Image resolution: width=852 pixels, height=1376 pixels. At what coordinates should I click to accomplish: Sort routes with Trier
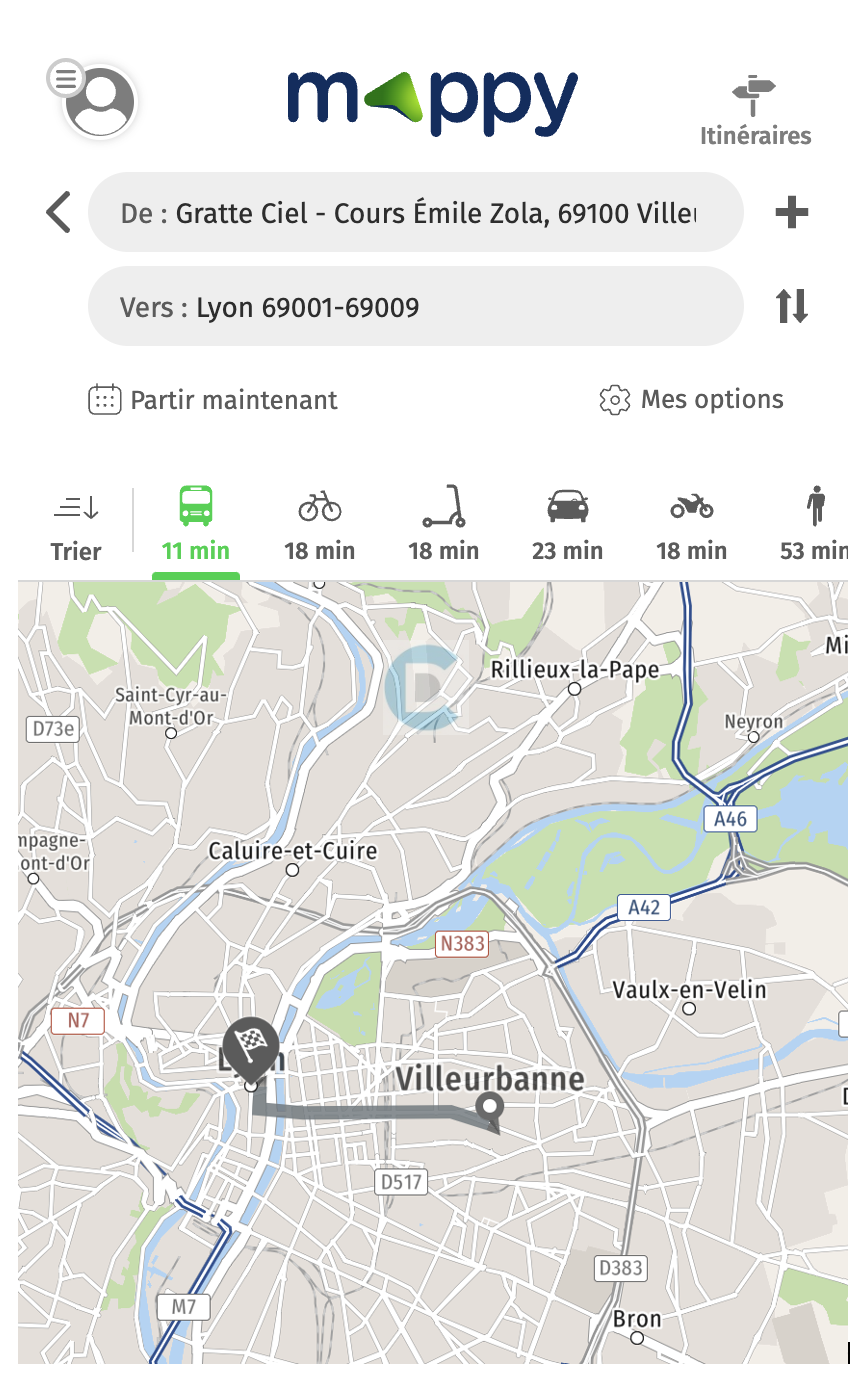click(77, 526)
